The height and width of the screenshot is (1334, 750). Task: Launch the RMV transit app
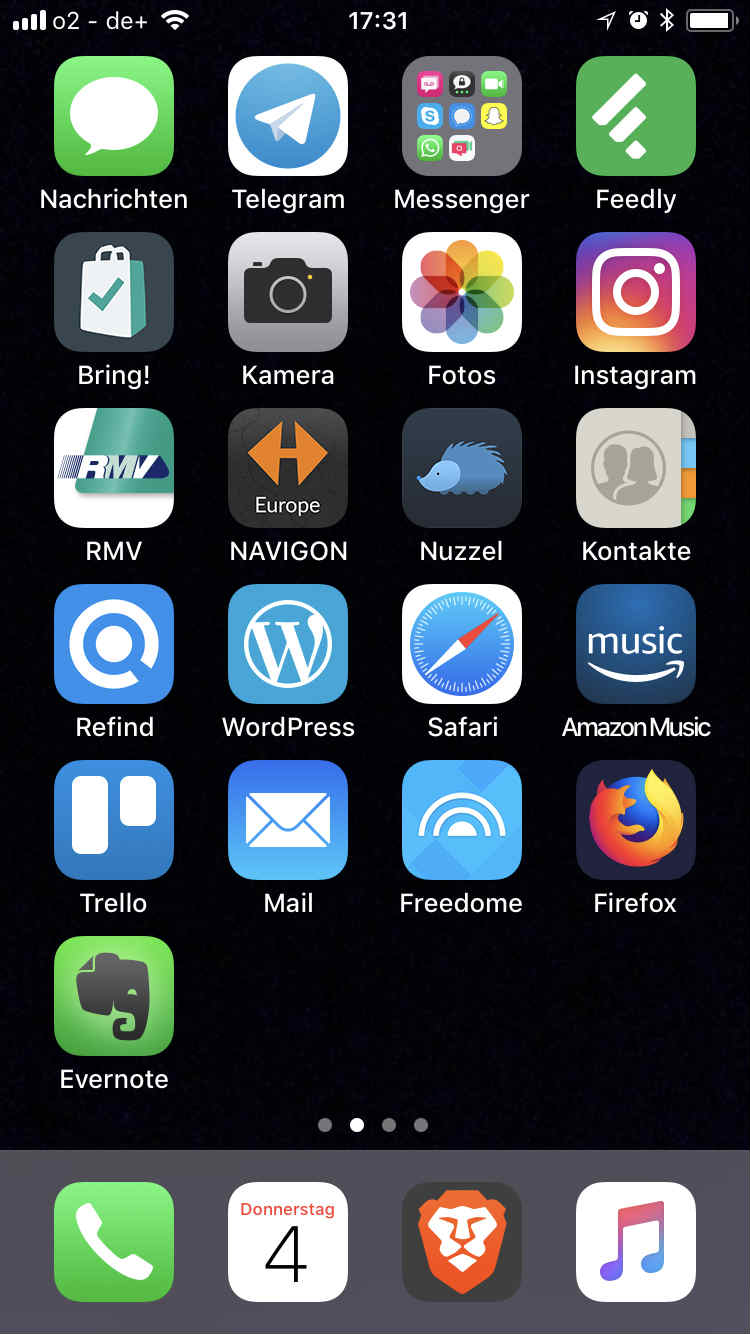114,468
